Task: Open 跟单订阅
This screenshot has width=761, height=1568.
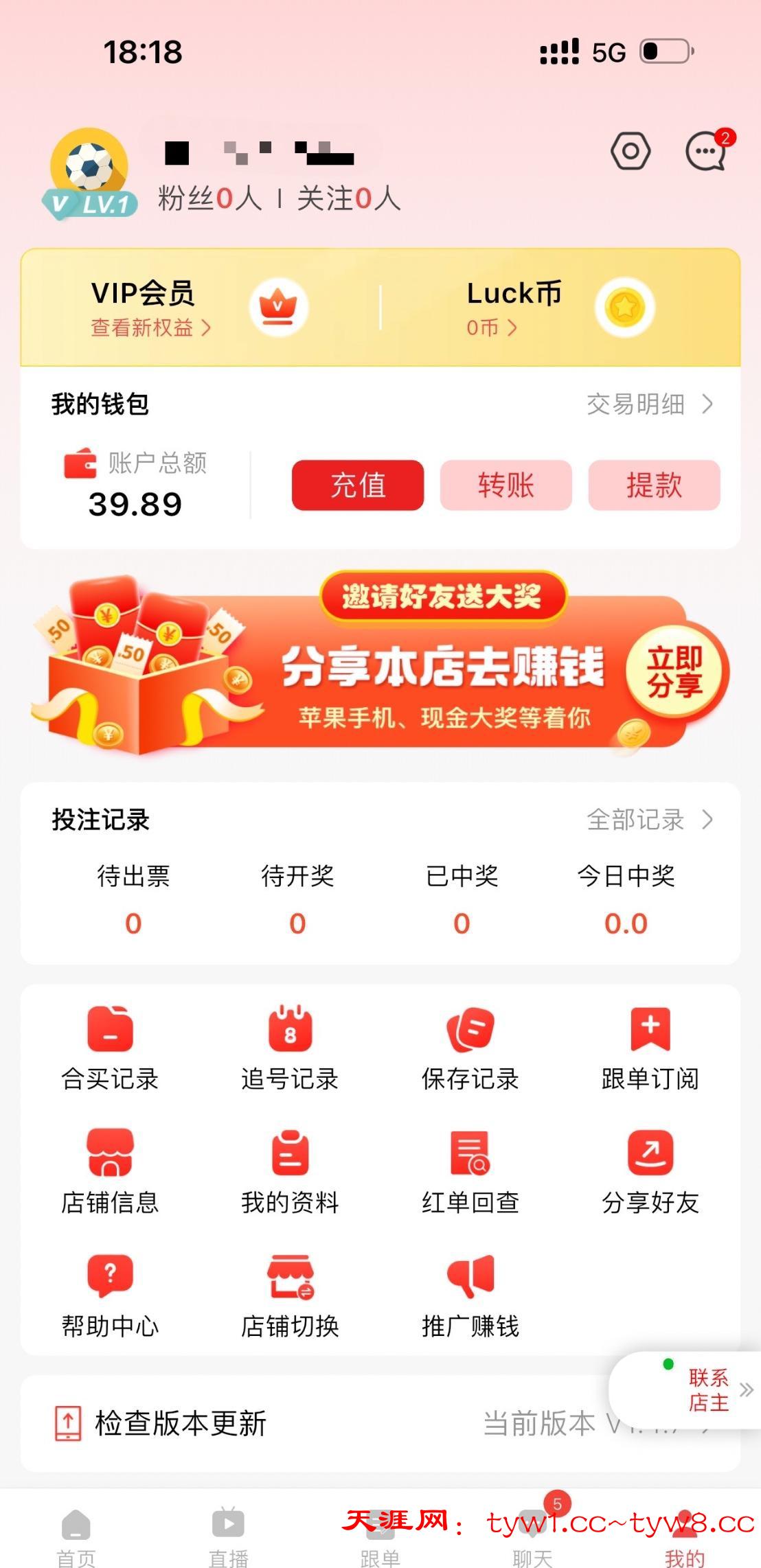Action: (650, 1048)
